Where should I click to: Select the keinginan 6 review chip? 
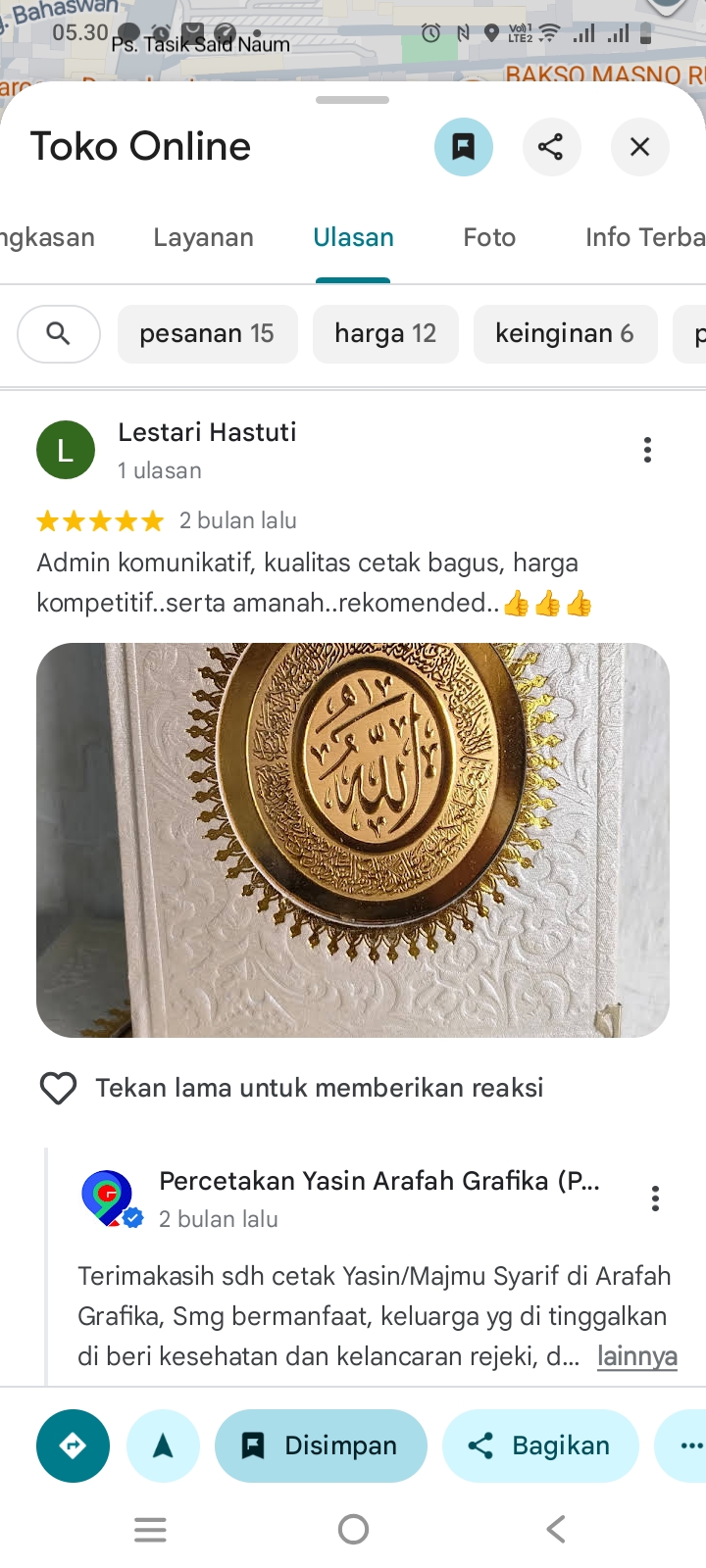565,334
